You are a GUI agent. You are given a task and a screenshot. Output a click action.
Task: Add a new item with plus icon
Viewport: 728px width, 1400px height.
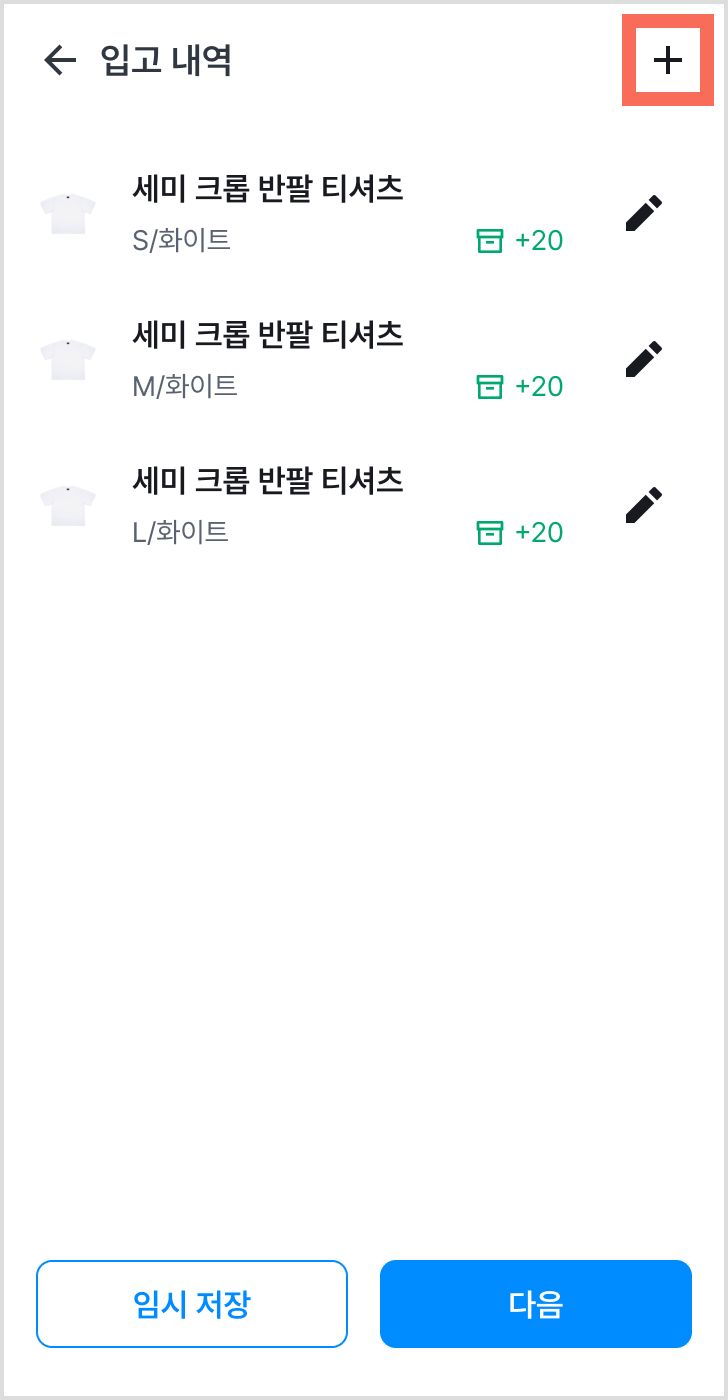click(667, 61)
